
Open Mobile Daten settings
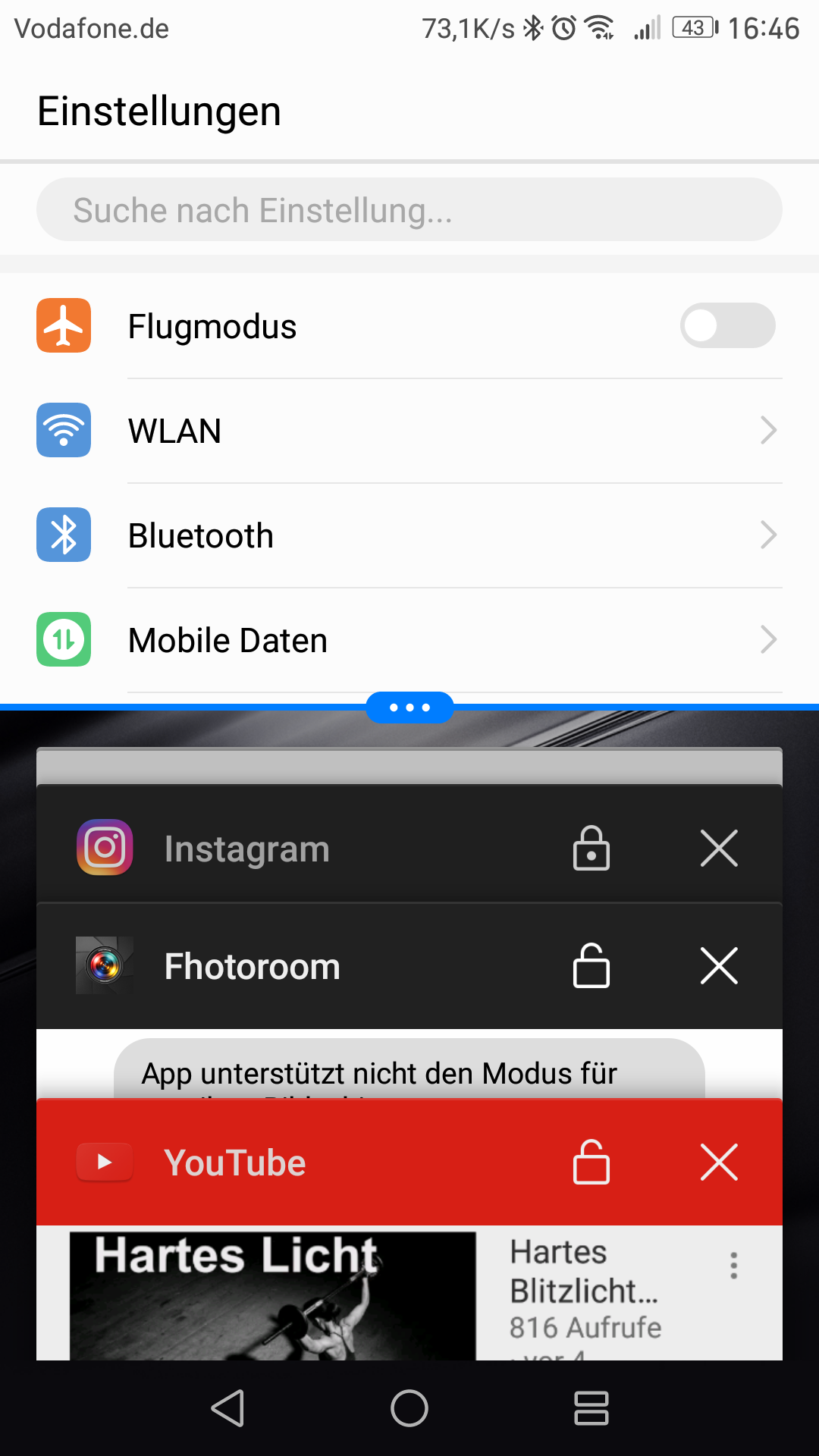click(x=409, y=640)
